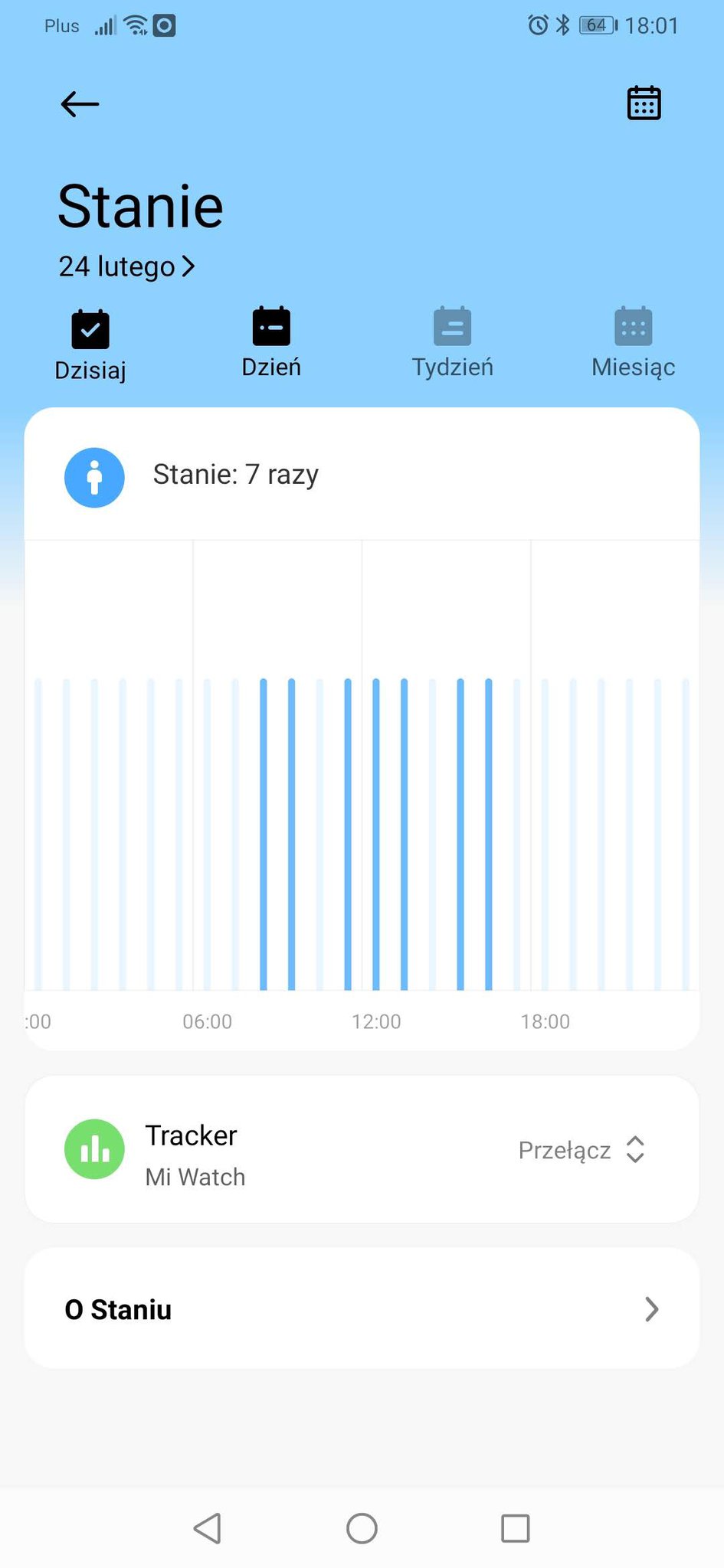Open the O Staniu info row
724x1568 pixels.
[362, 1309]
